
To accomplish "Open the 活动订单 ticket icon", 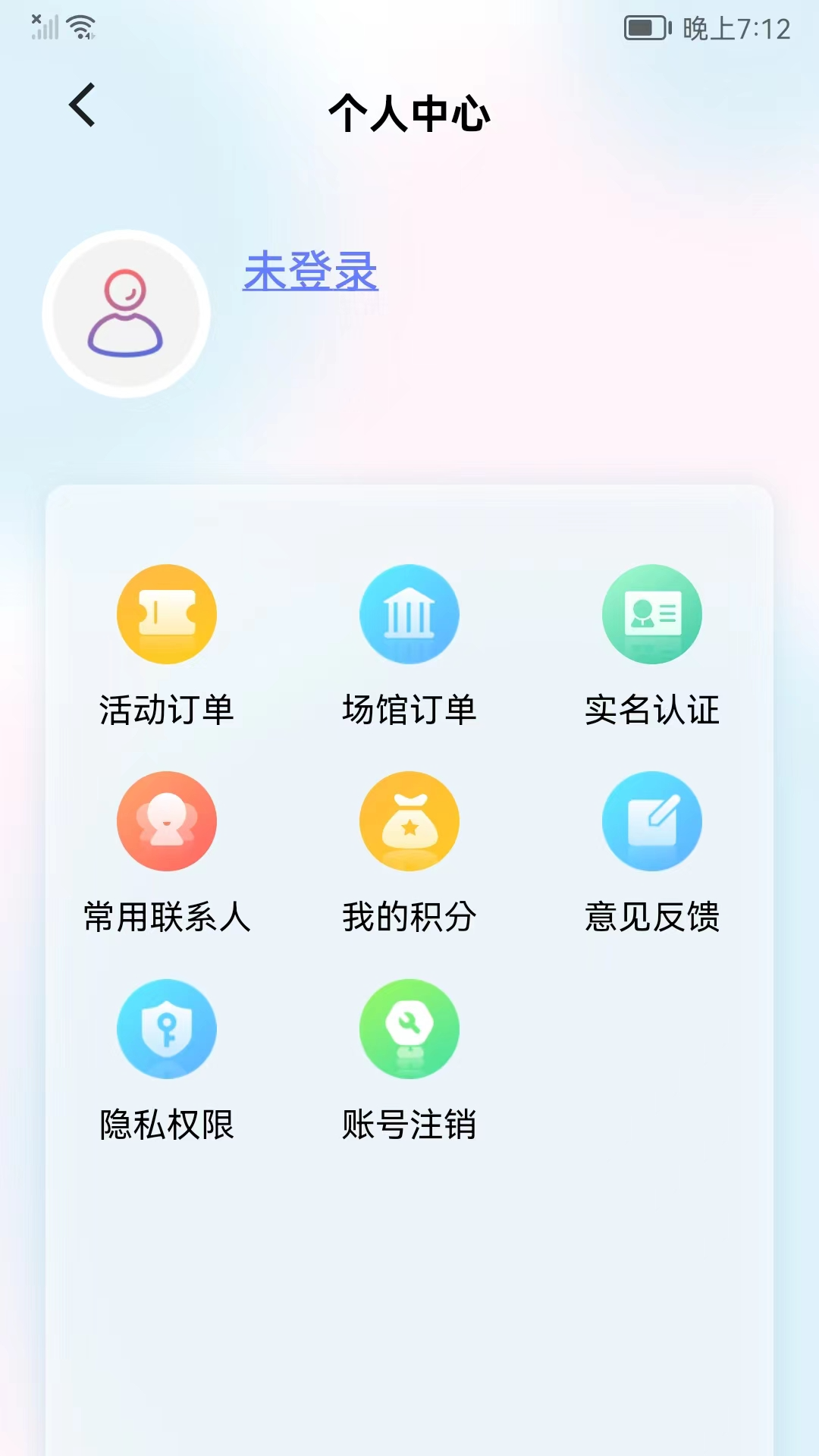I will click(x=167, y=614).
